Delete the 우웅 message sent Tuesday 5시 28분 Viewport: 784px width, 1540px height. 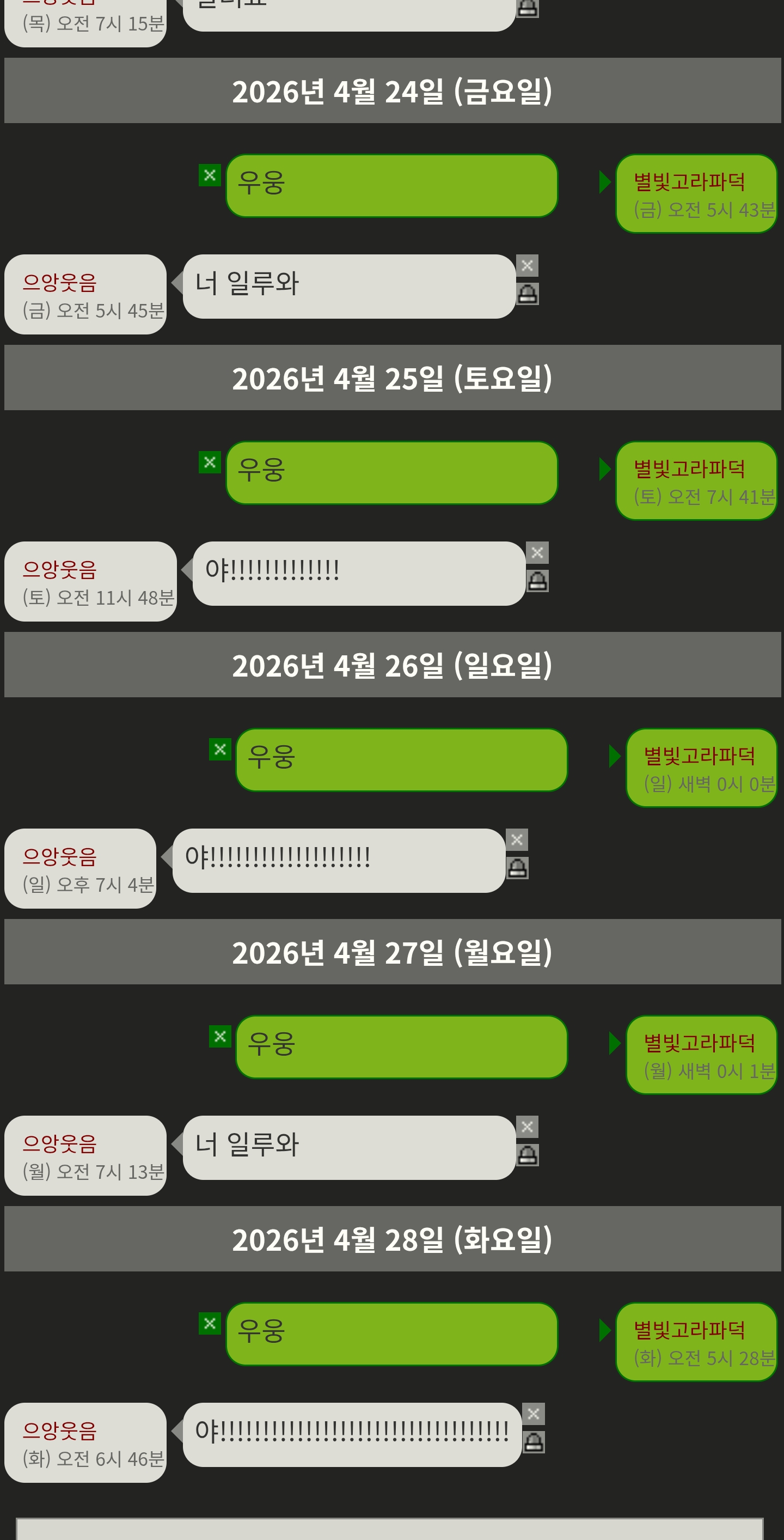(x=210, y=1323)
